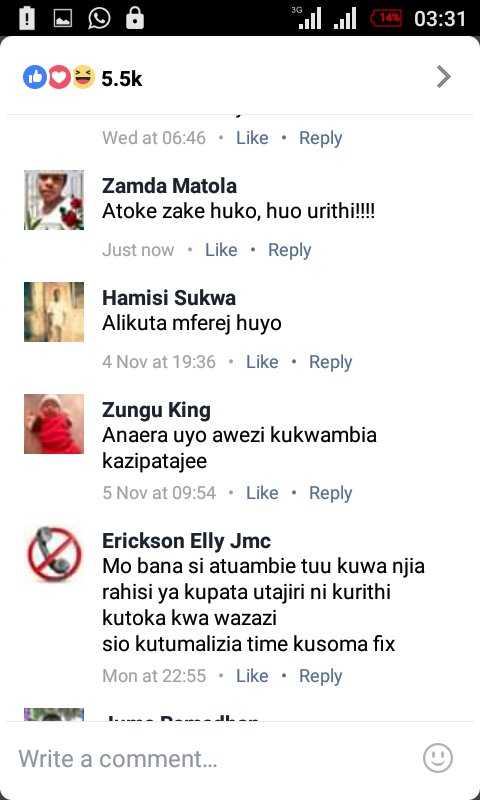View Erickson Elly Jmc's profile name
This screenshot has height=800, width=480.
186,541
